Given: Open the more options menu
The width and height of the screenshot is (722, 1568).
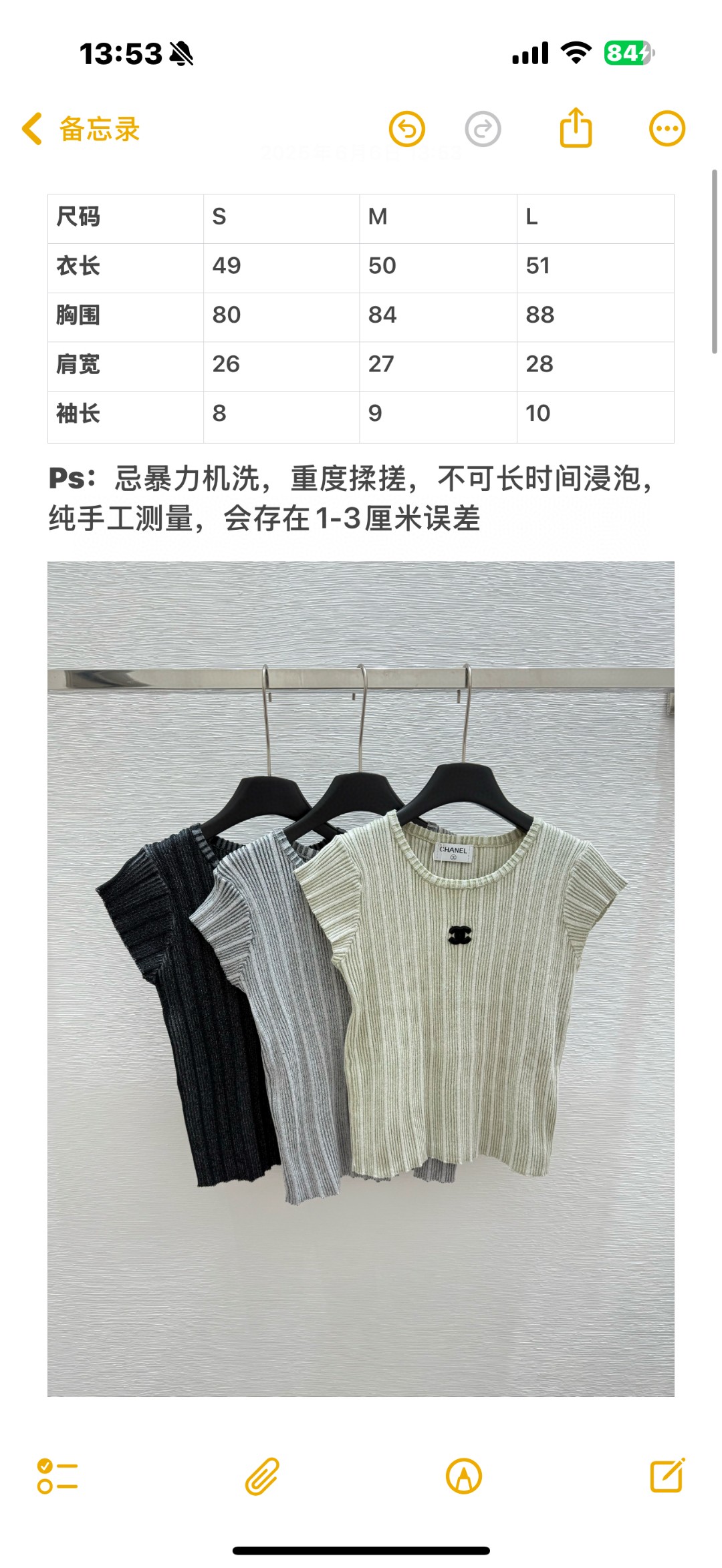Looking at the screenshot, I should (667, 128).
